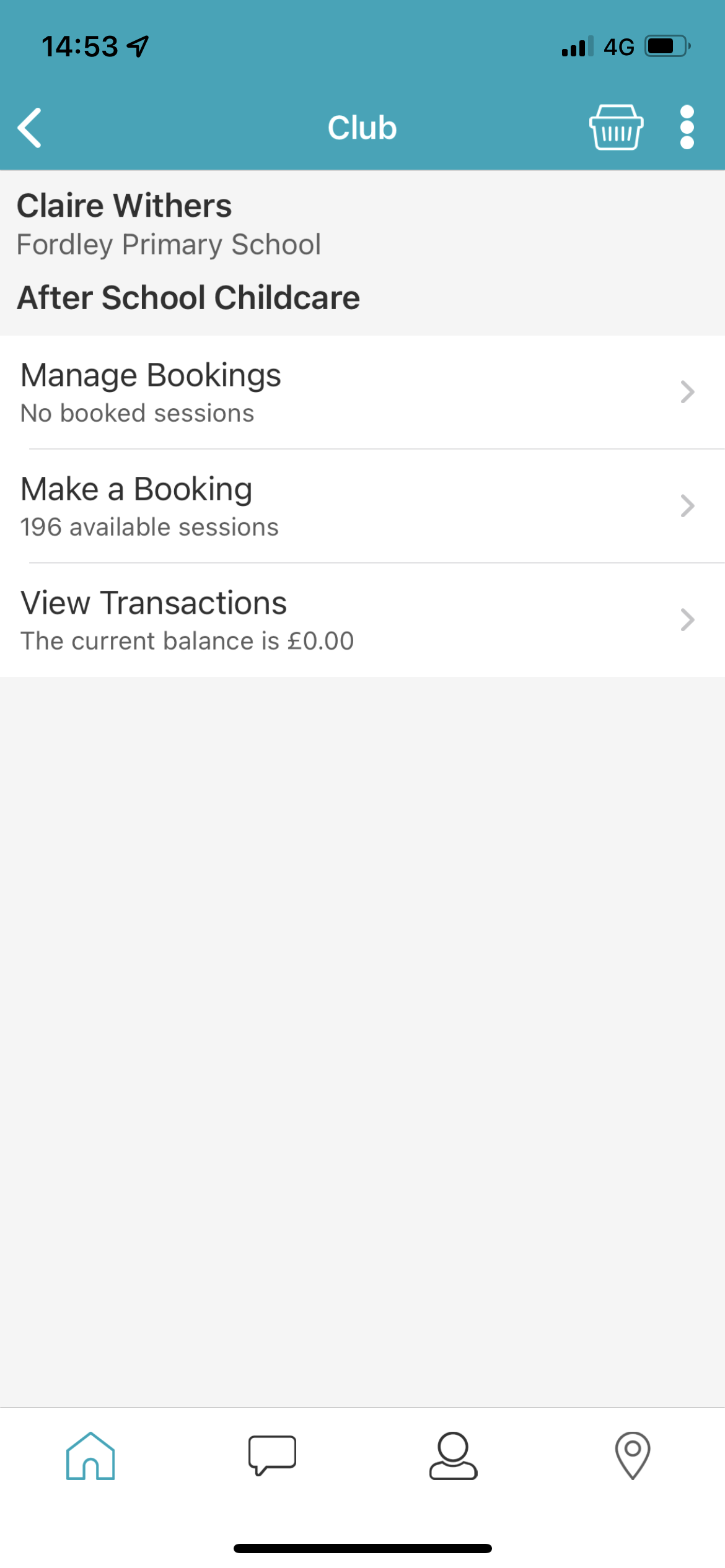Open Manage Bookings
The image size is (725, 1568).
(x=362, y=392)
